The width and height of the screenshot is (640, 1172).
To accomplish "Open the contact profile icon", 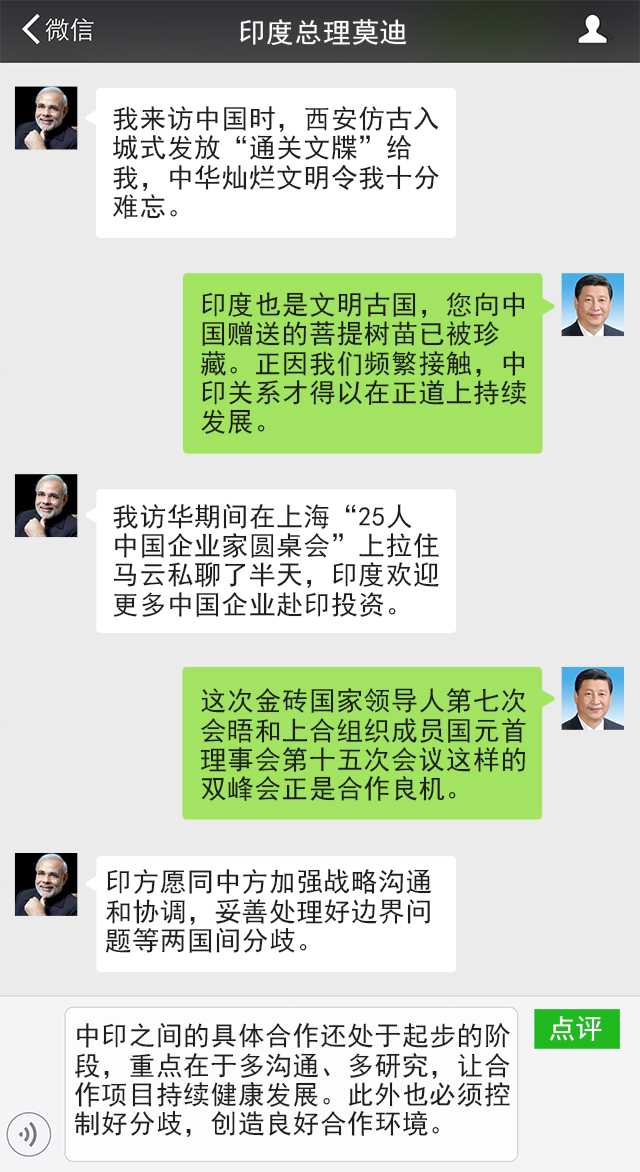I will [593, 30].
